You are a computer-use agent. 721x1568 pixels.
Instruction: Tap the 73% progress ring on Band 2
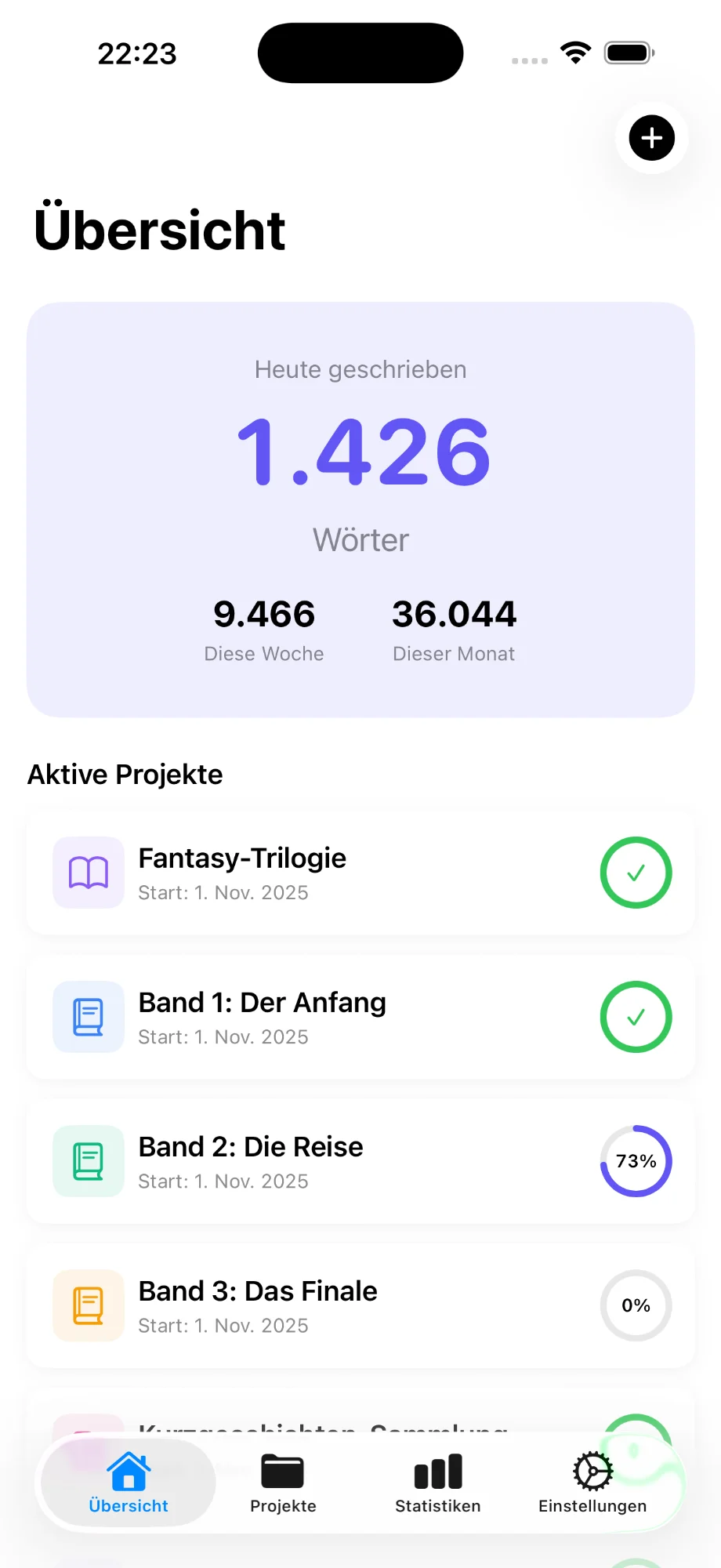(636, 1161)
